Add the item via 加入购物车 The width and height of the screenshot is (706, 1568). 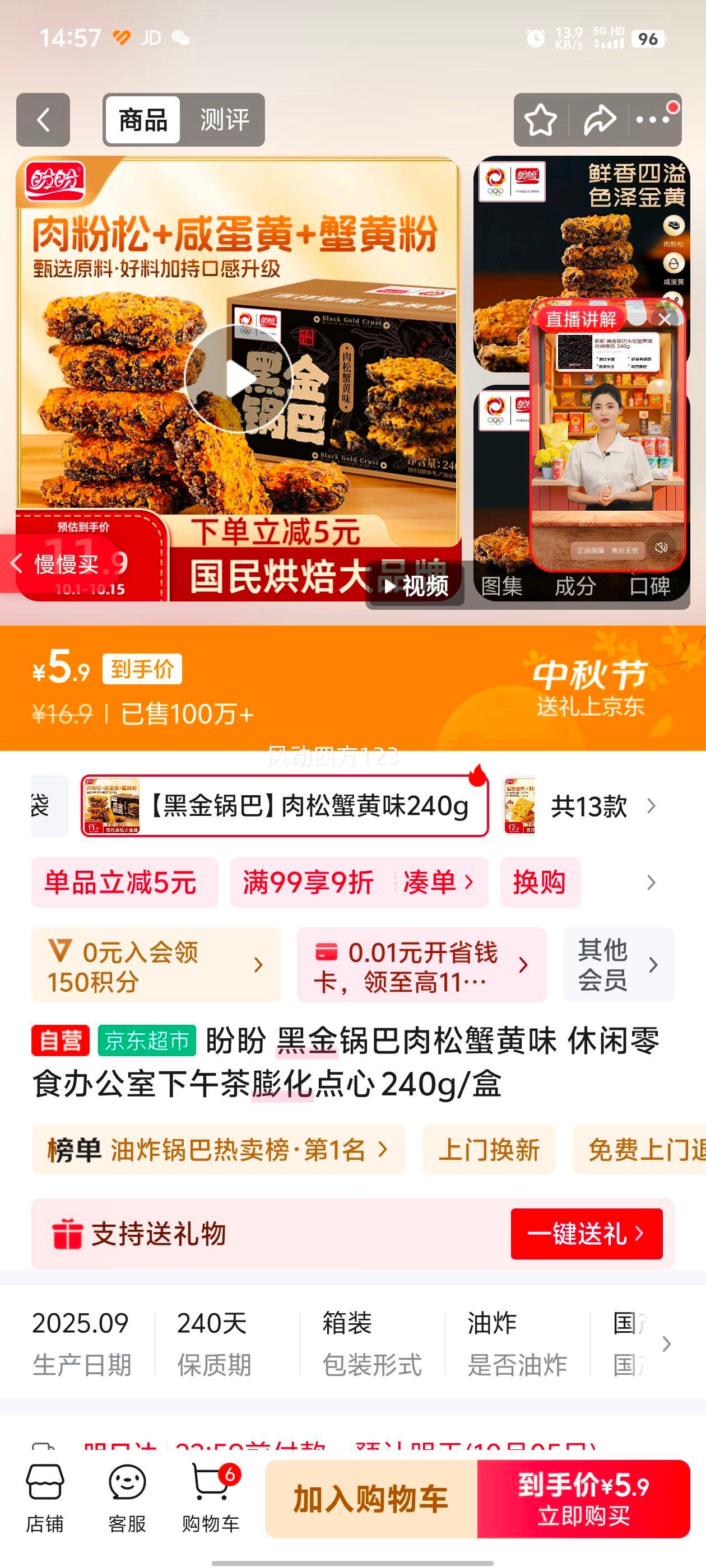tap(371, 1498)
